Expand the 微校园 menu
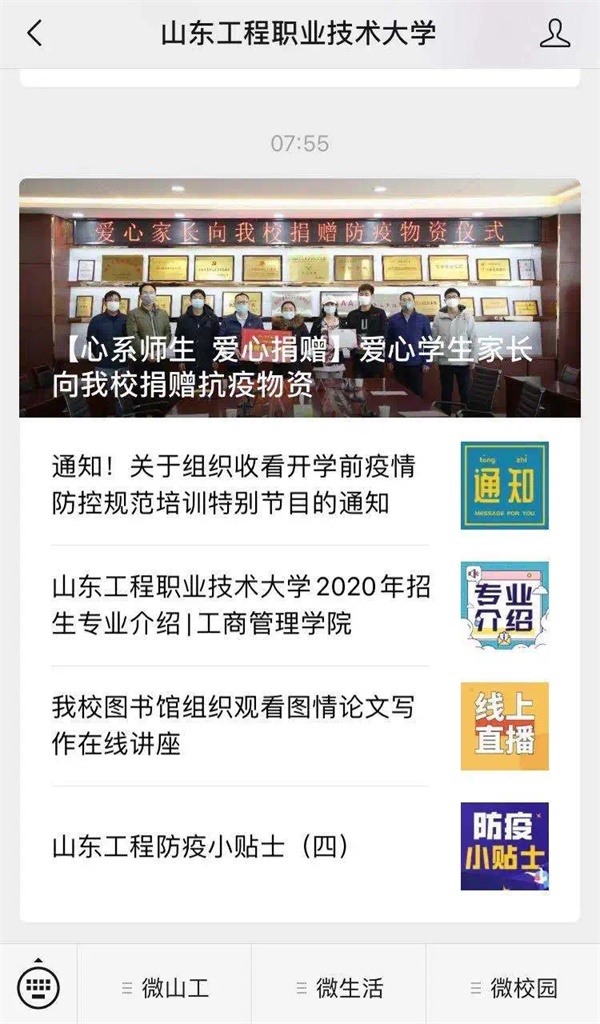The image size is (600, 1024). (x=513, y=988)
